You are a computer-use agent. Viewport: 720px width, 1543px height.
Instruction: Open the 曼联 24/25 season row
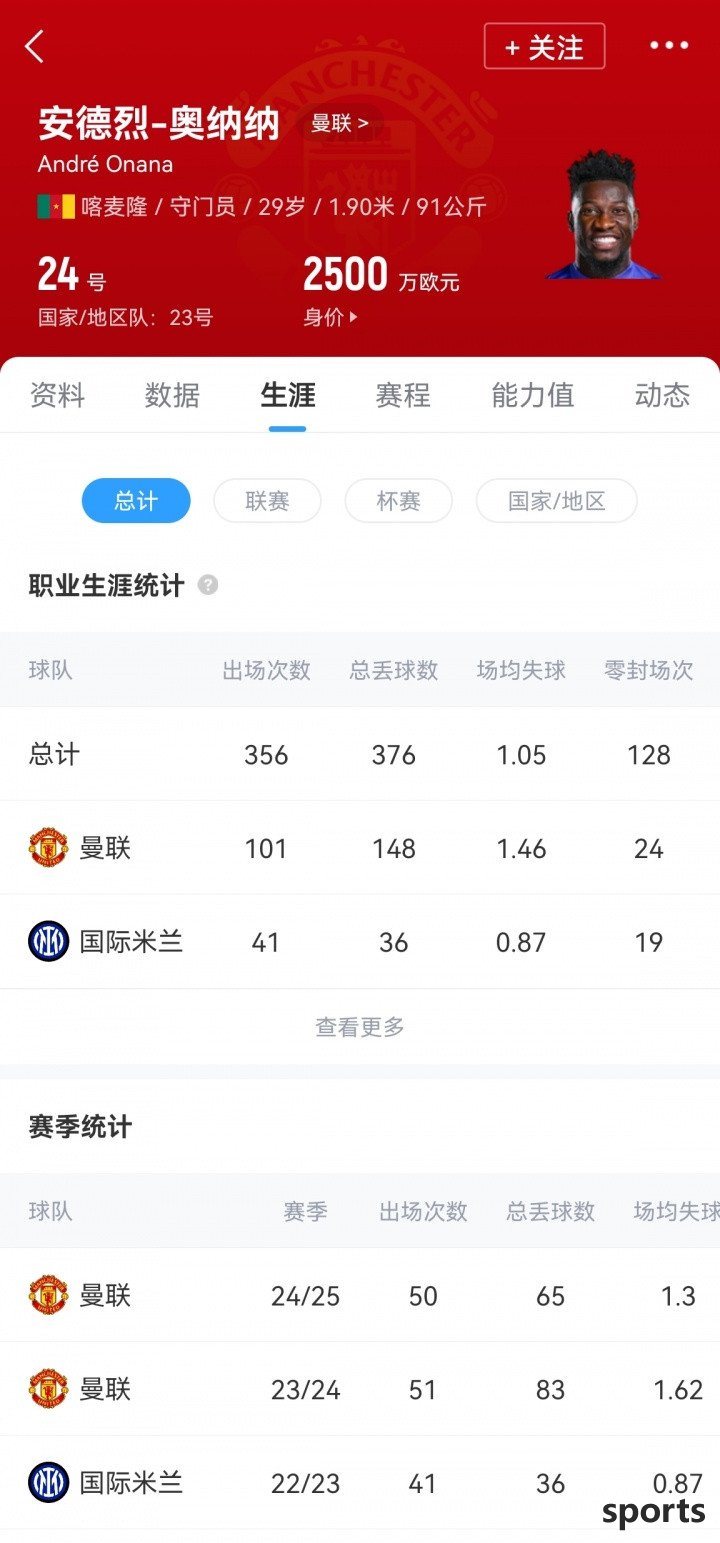point(360,1296)
